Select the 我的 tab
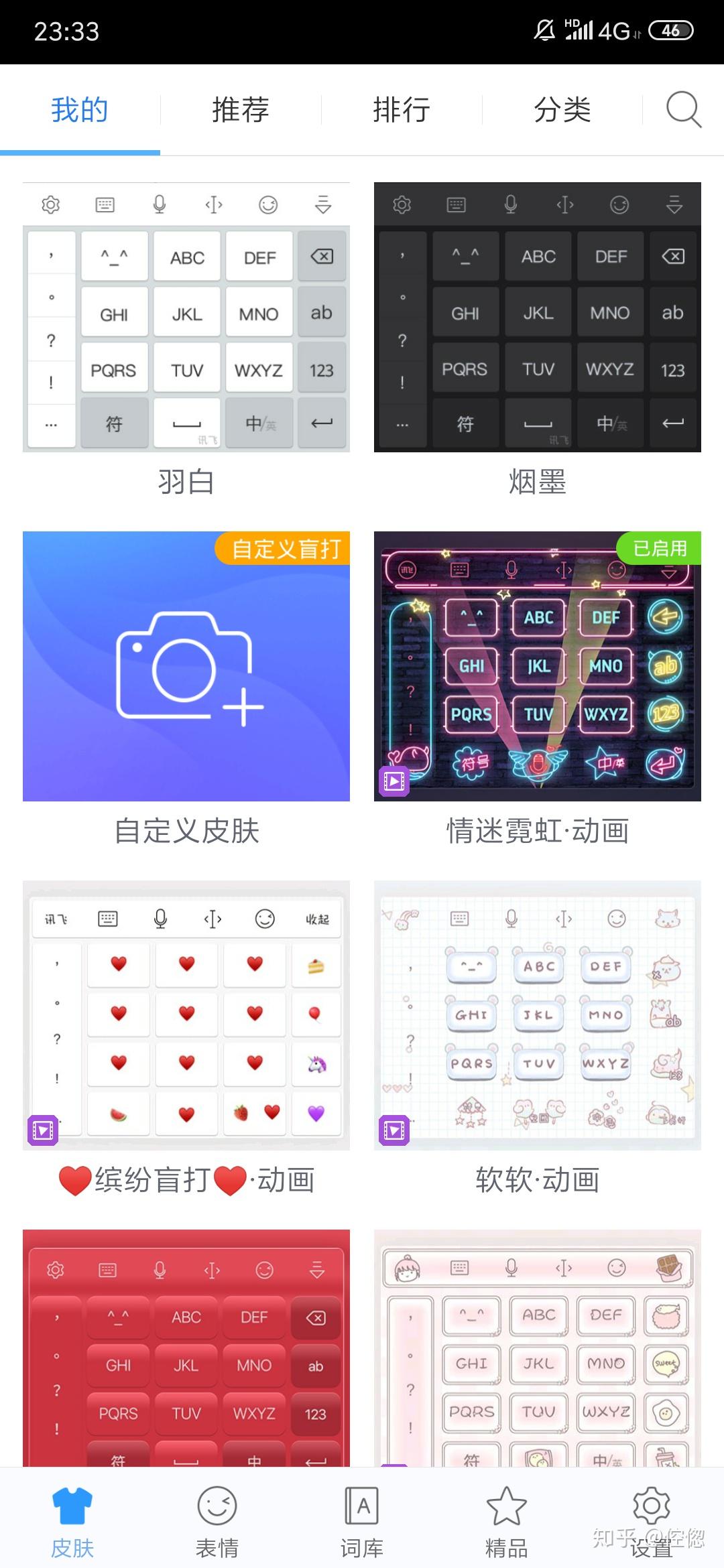The width and height of the screenshot is (724, 1568). point(80,110)
